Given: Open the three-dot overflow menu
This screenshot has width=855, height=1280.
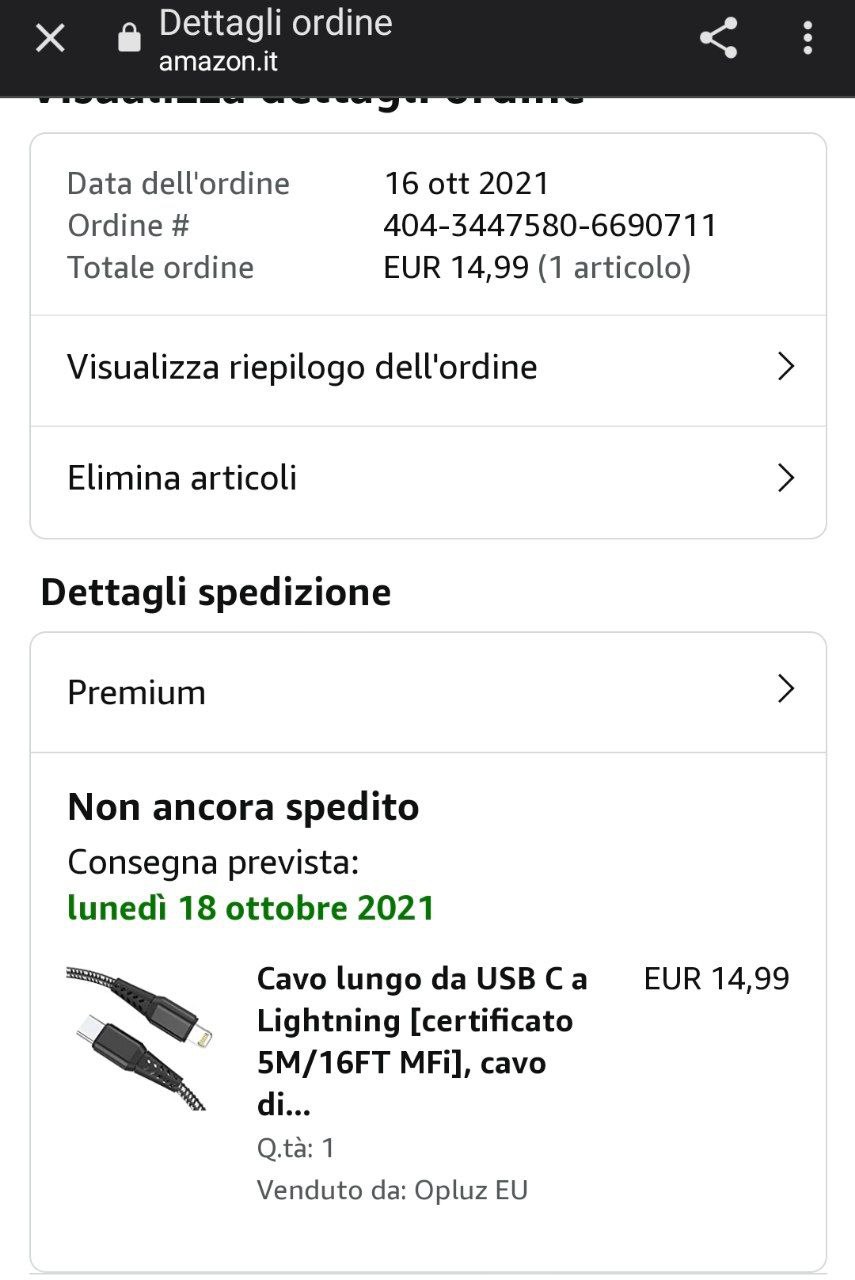Looking at the screenshot, I should click(x=807, y=39).
